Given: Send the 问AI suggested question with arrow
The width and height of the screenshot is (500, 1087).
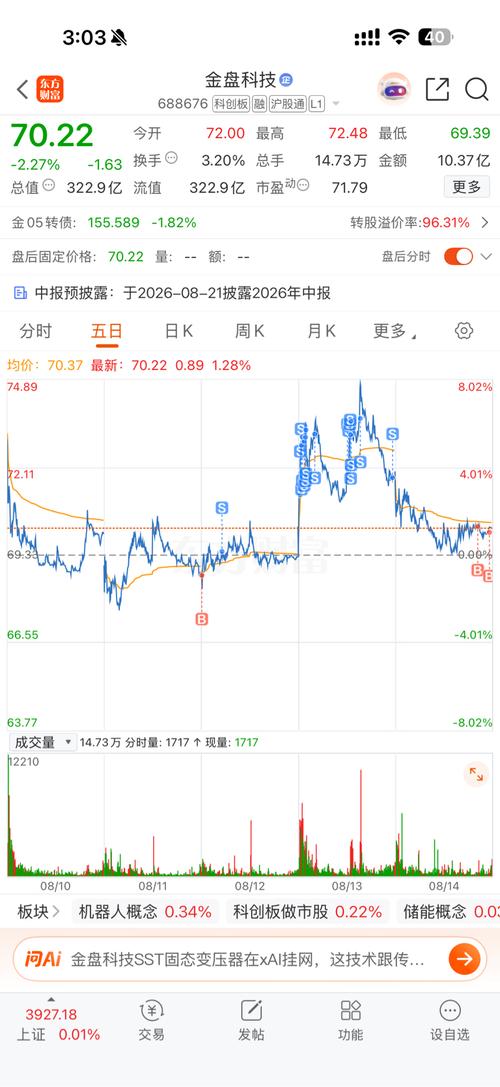Looking at the screenshot, I should click(x=464, y=959).
